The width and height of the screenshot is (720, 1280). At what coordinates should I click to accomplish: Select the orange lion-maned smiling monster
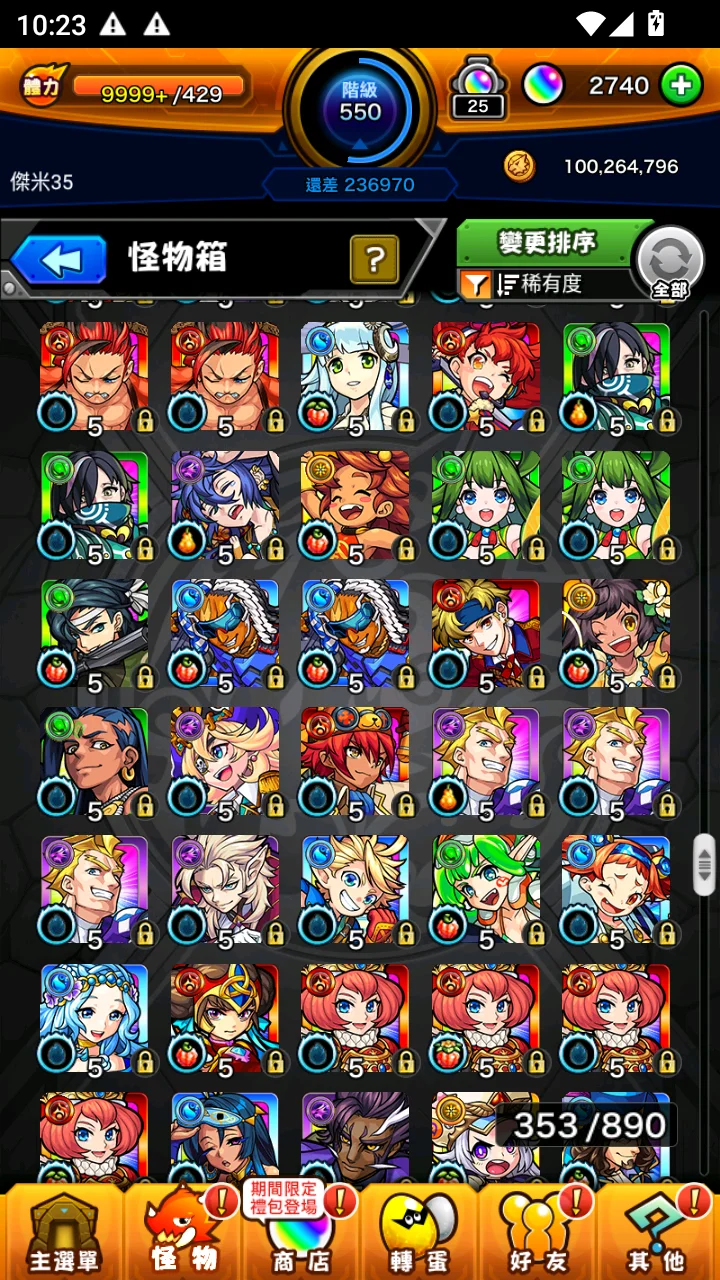point(355,504)
